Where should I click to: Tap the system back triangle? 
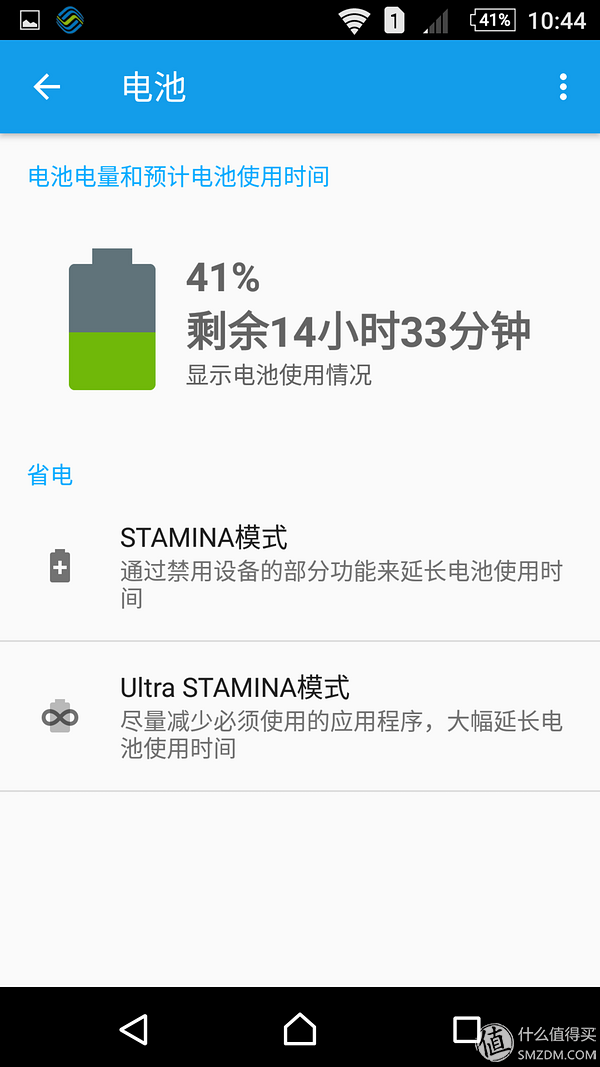(x=133, y=1028)
